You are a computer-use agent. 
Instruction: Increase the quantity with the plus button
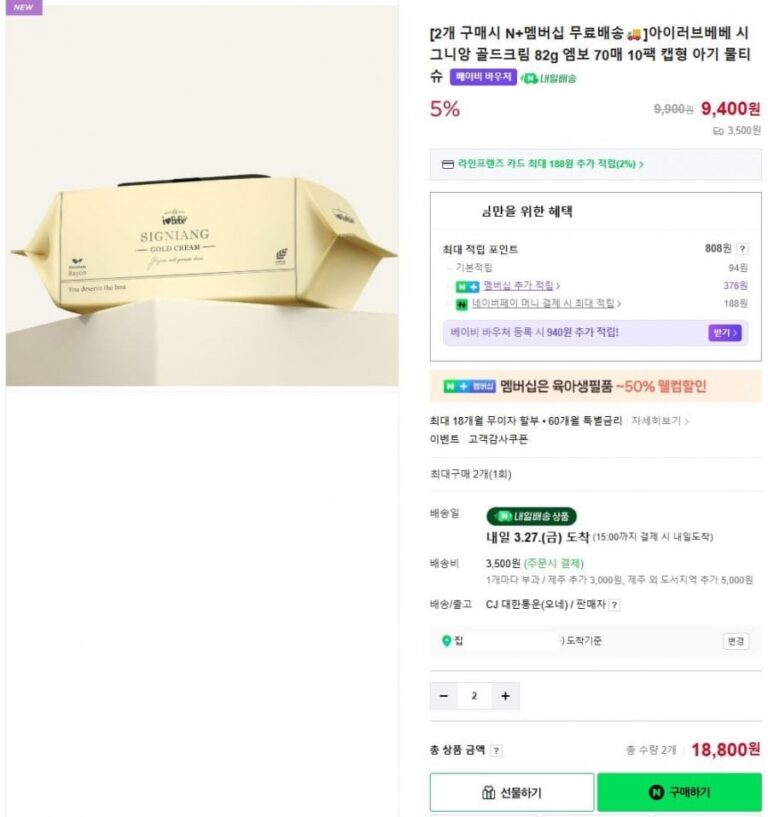(505, 696)
